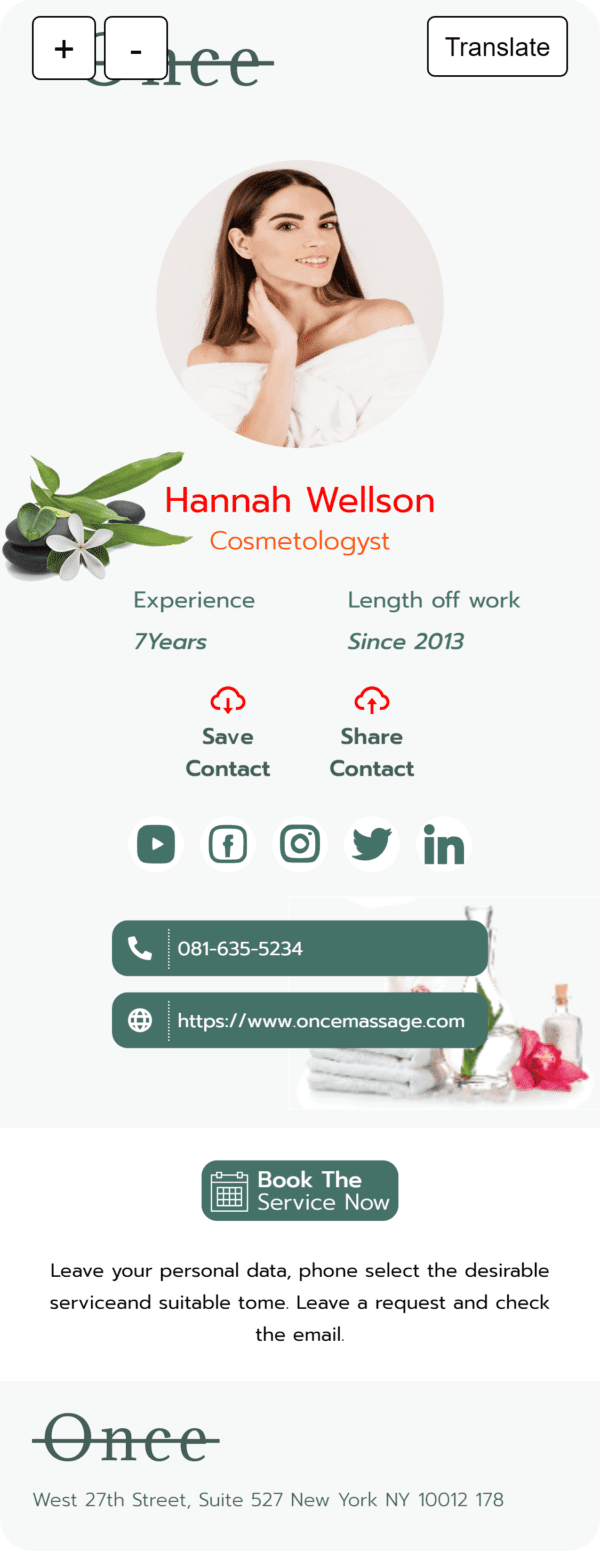Visit the Facebook page icon

[x=228, y=844]
